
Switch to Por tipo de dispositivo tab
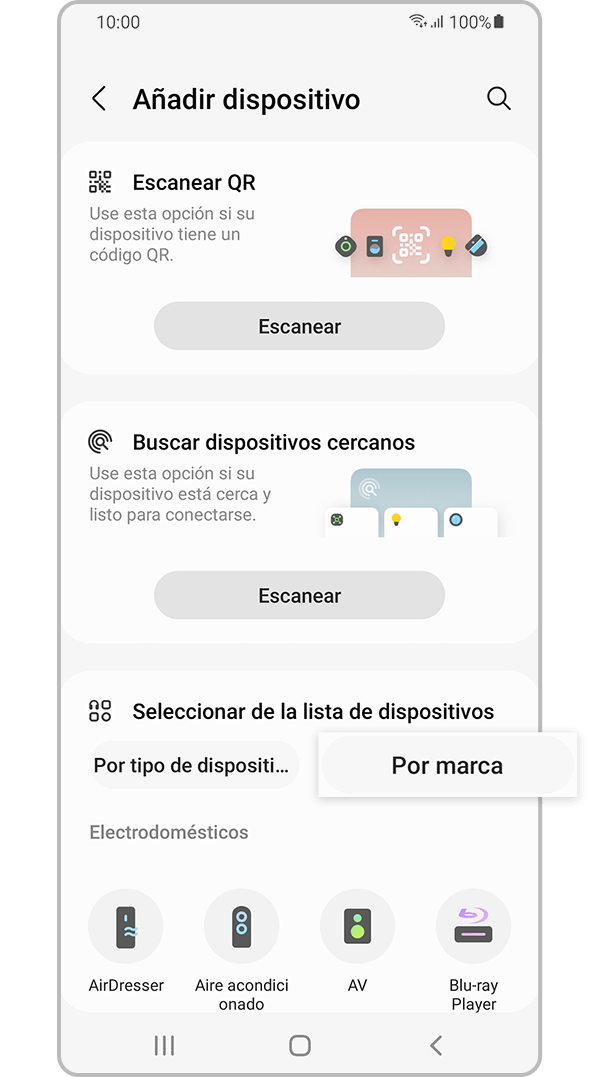(193, 766)
